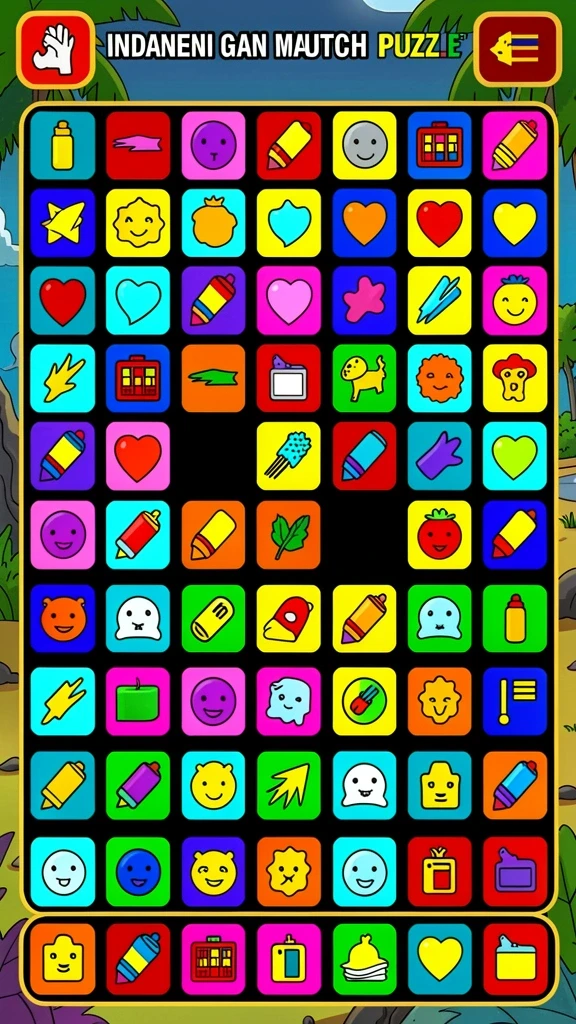The width and height of the screenshot is (576, 1024).
Task: Select the yellow flag tile on blue
Action: click(515, 701)
